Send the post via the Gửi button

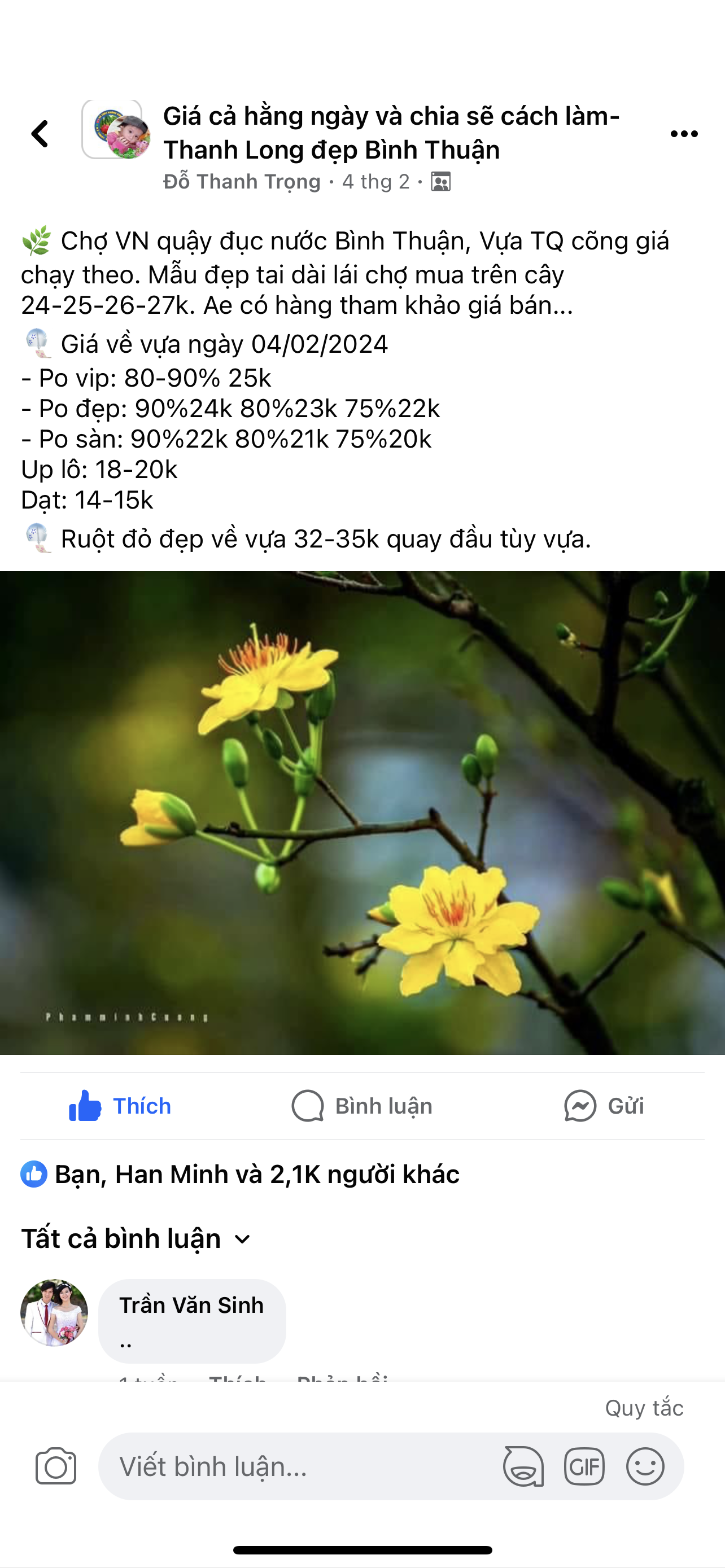604,1106
